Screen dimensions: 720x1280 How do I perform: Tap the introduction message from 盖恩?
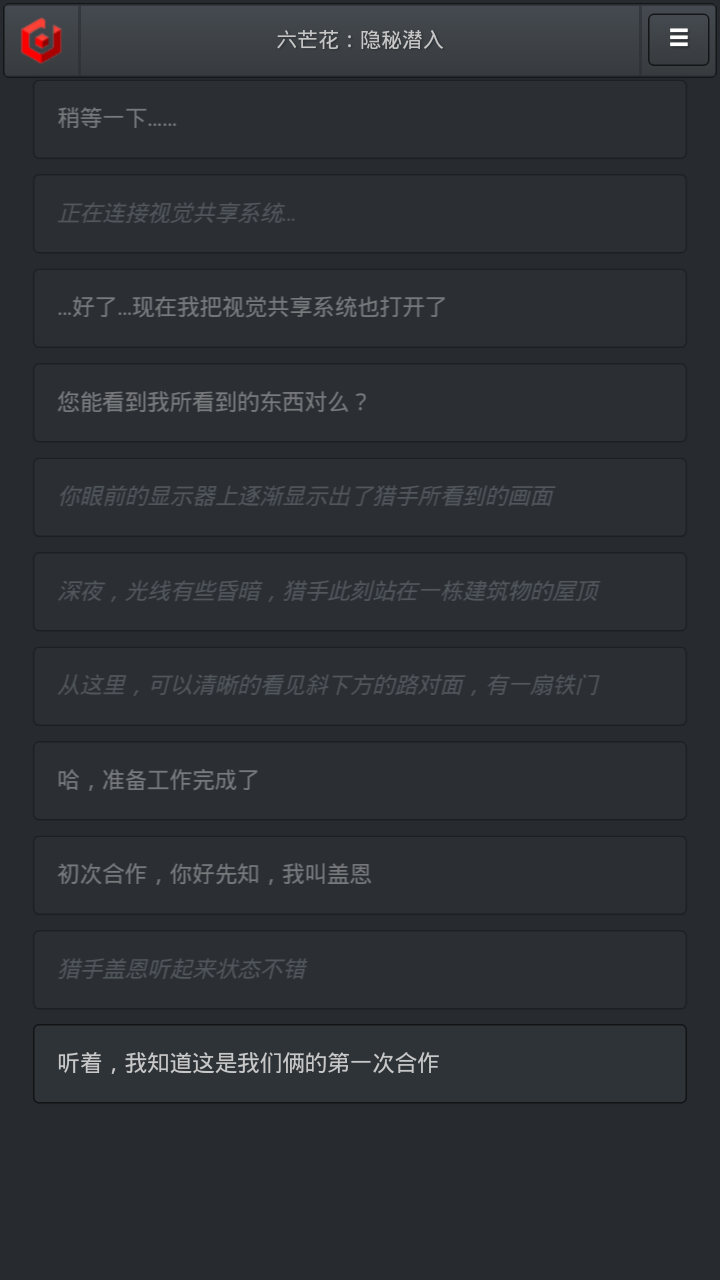[360, 874]
